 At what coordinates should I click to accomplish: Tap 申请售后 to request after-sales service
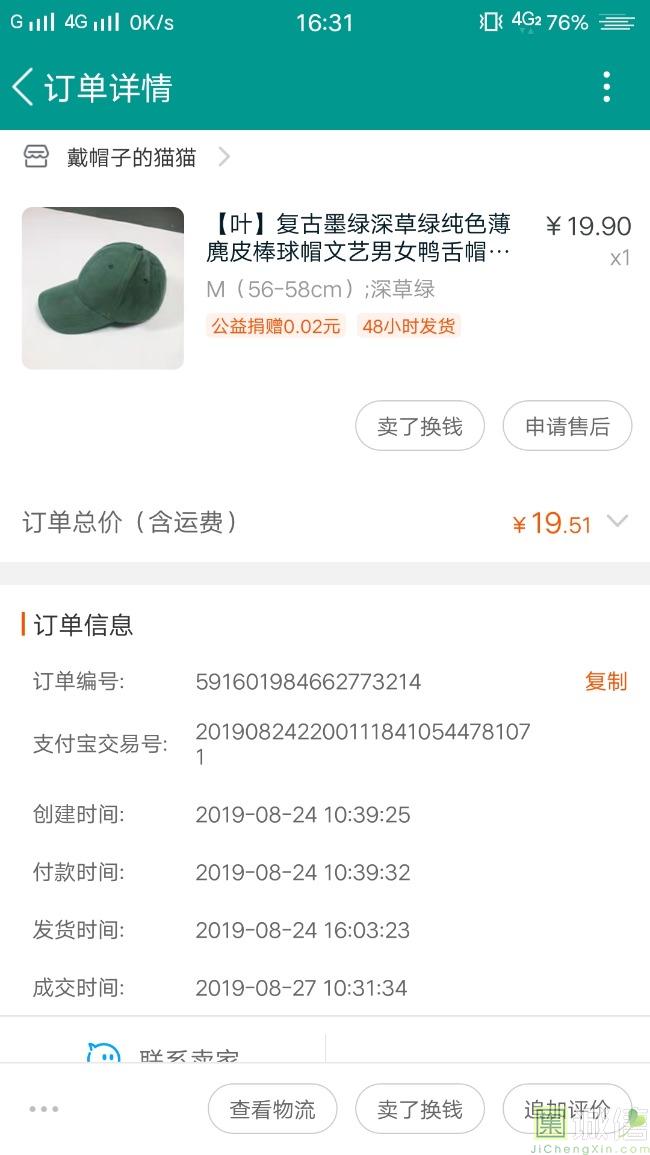coord(567,426)
